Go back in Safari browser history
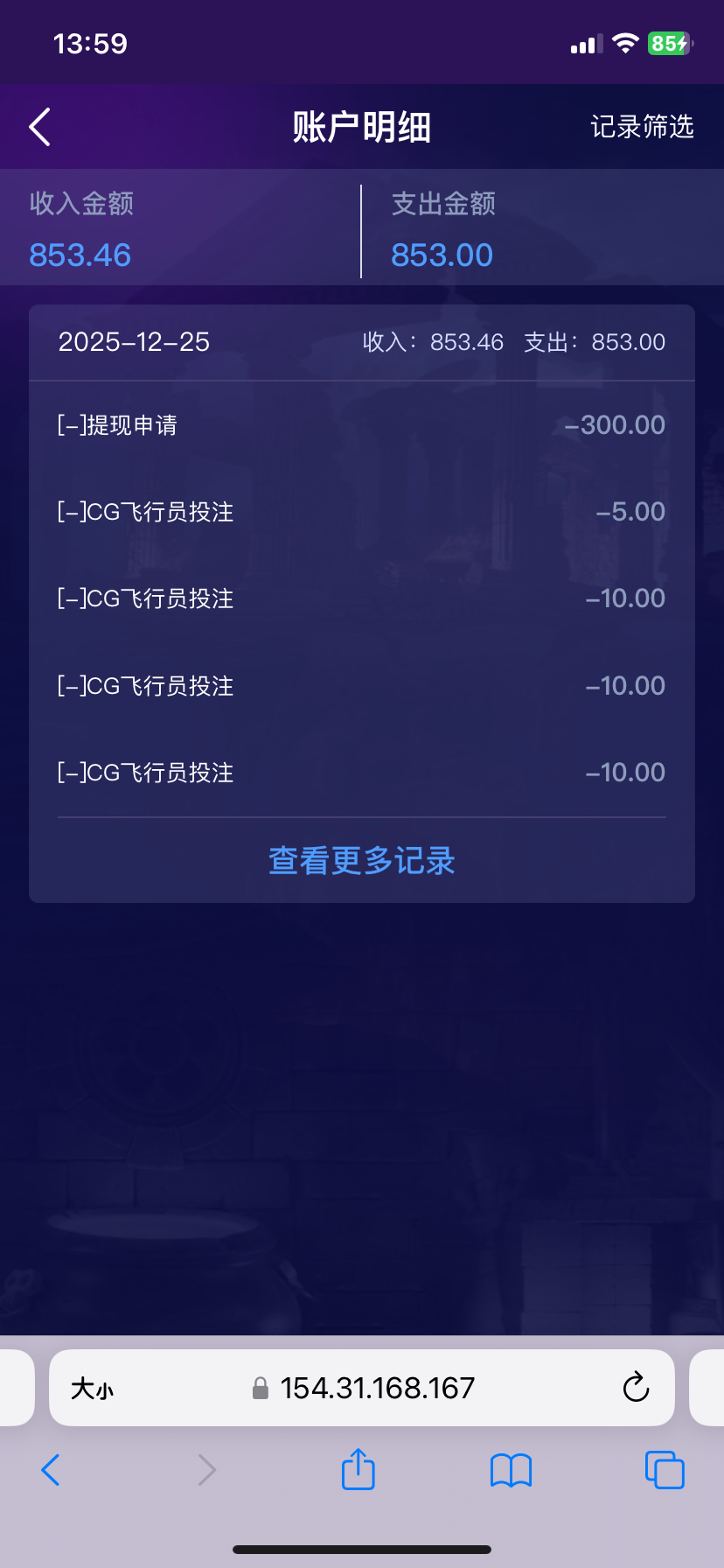Screen dimensions: 724x1568 pyautogui.click(x=51, y=1470)
